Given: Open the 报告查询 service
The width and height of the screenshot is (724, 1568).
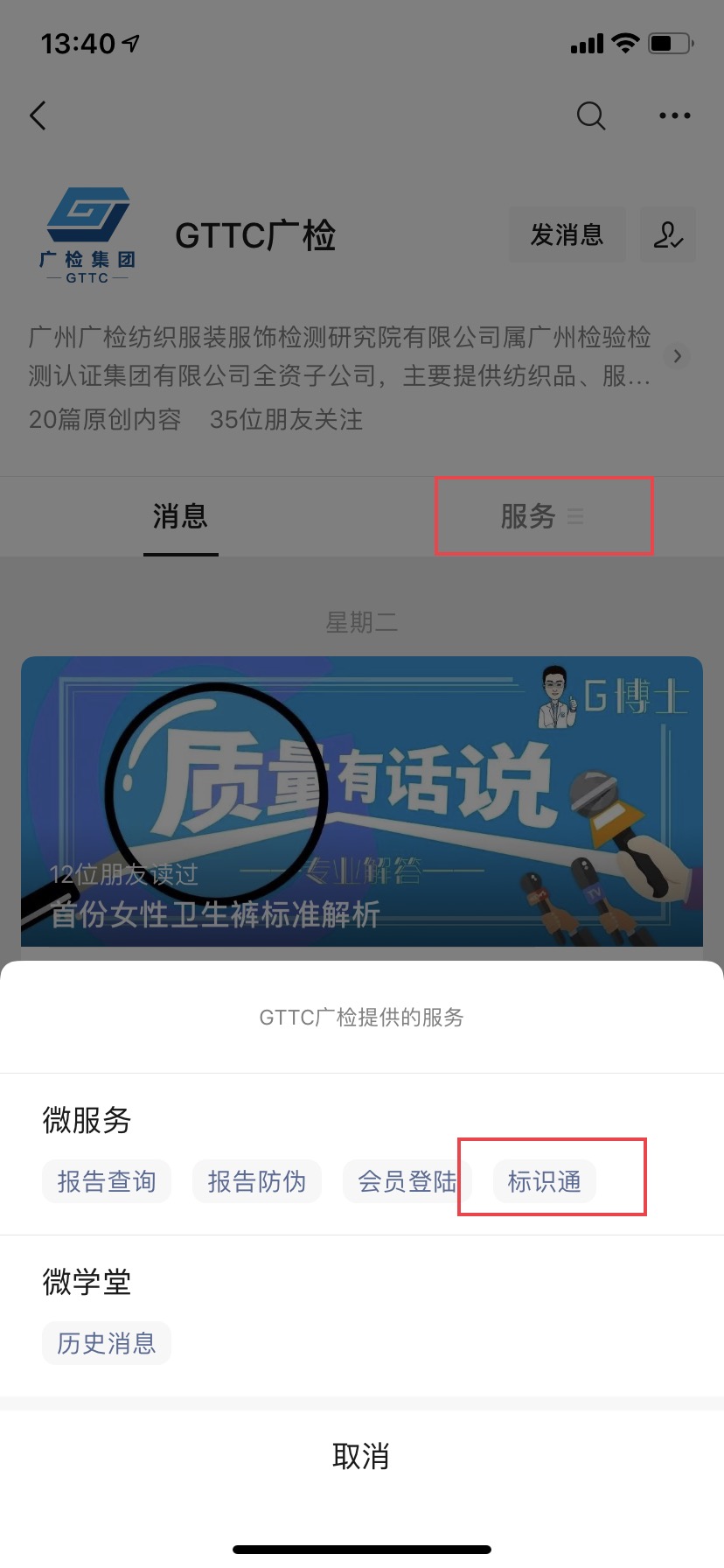Looking at the screenshot, I should [107, 1181].
